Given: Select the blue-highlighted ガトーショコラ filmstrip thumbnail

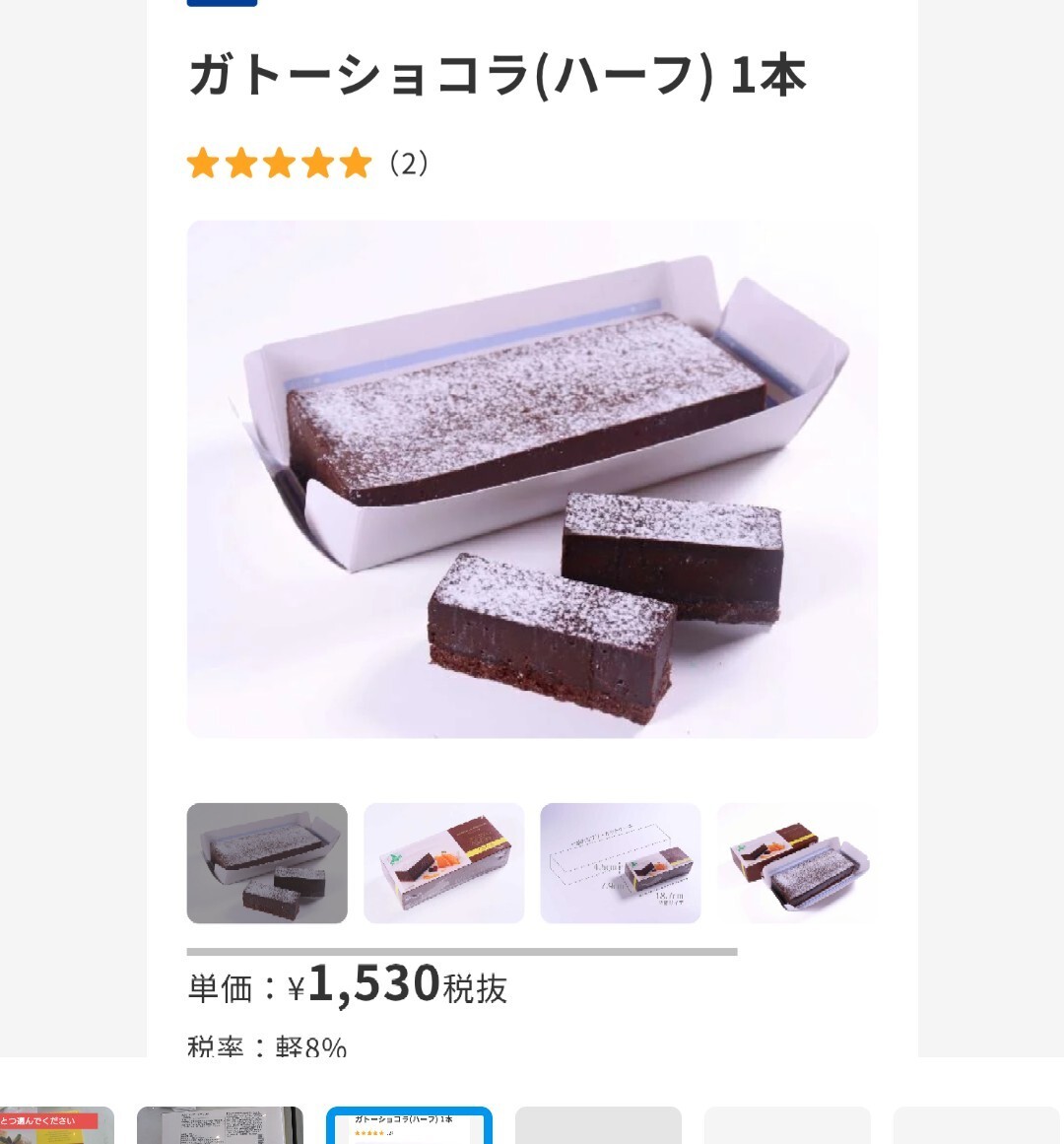Looking at the screenshot, I should 409,1126.
